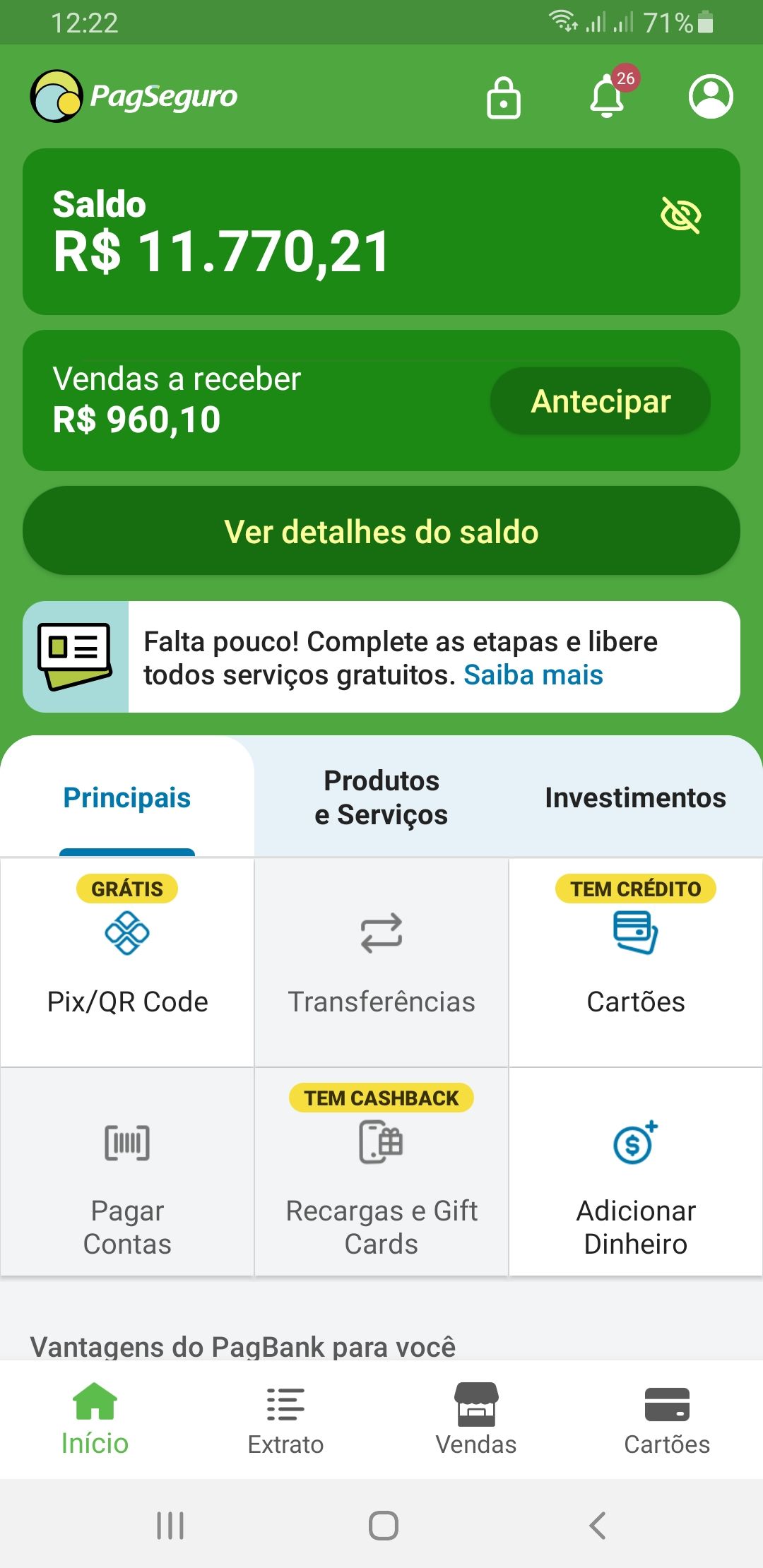This screenshot has height=1568, width=763.
Task: Go to the Extrato bottom tab
Action: tap(285, 1420)
